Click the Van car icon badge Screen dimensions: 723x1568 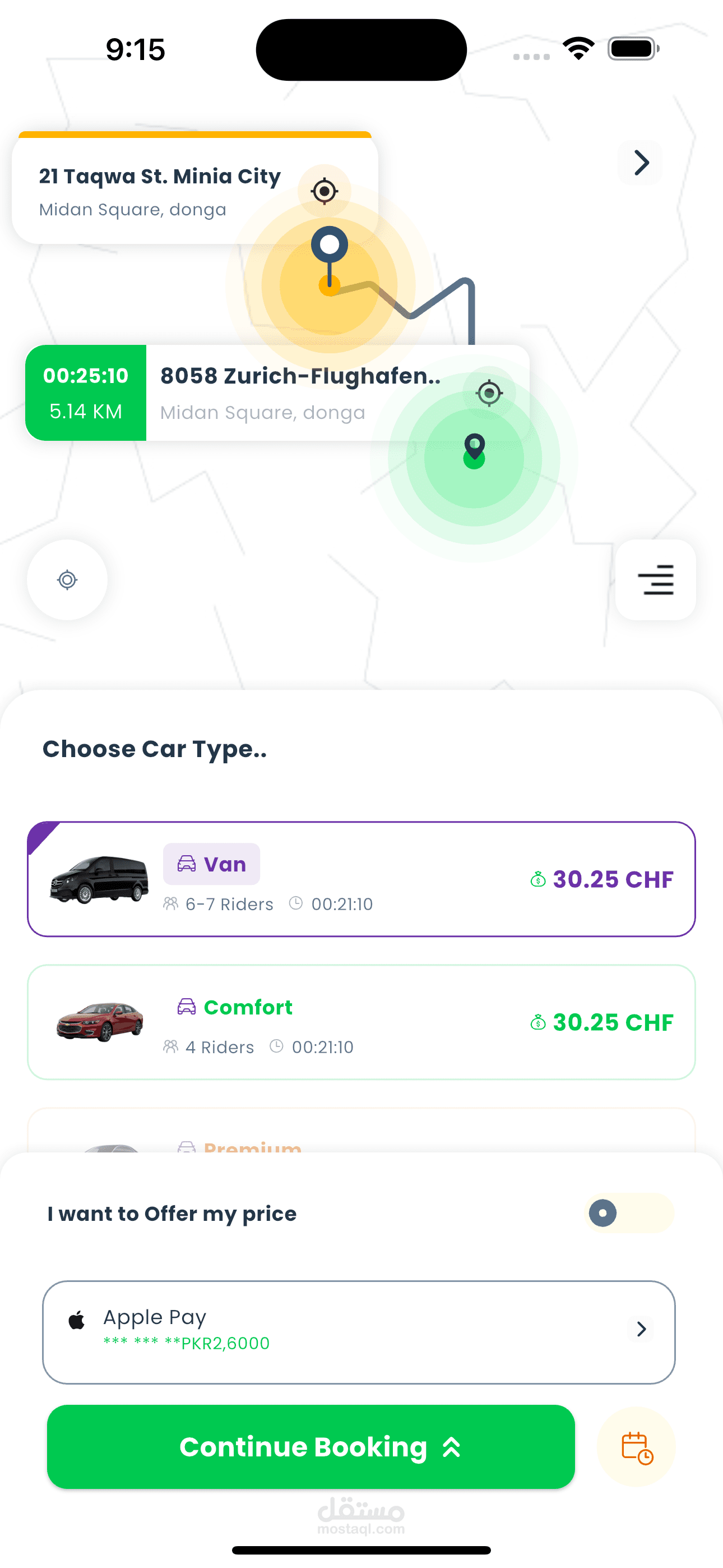tap(187, 864)
